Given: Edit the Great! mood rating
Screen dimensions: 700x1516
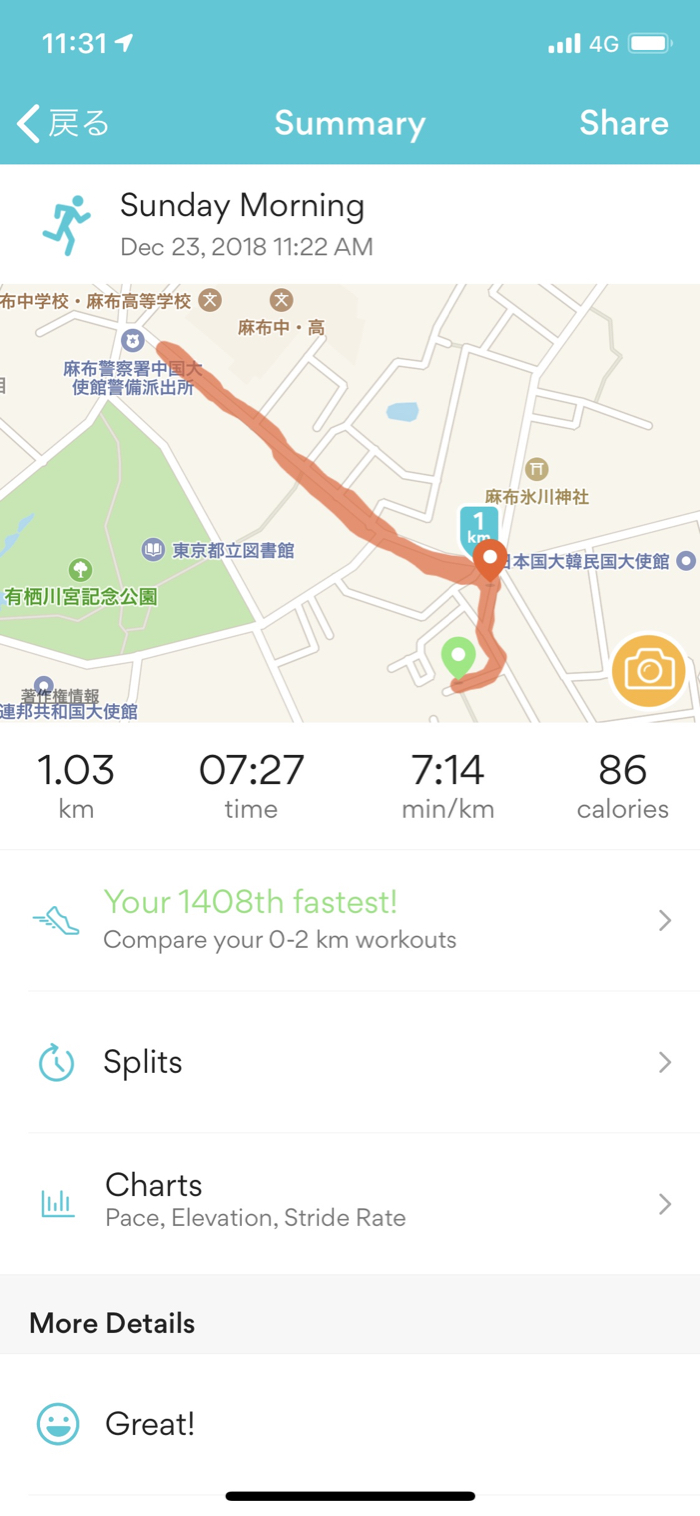Looking at the screenshot, I should click(x=150, y=1424).
